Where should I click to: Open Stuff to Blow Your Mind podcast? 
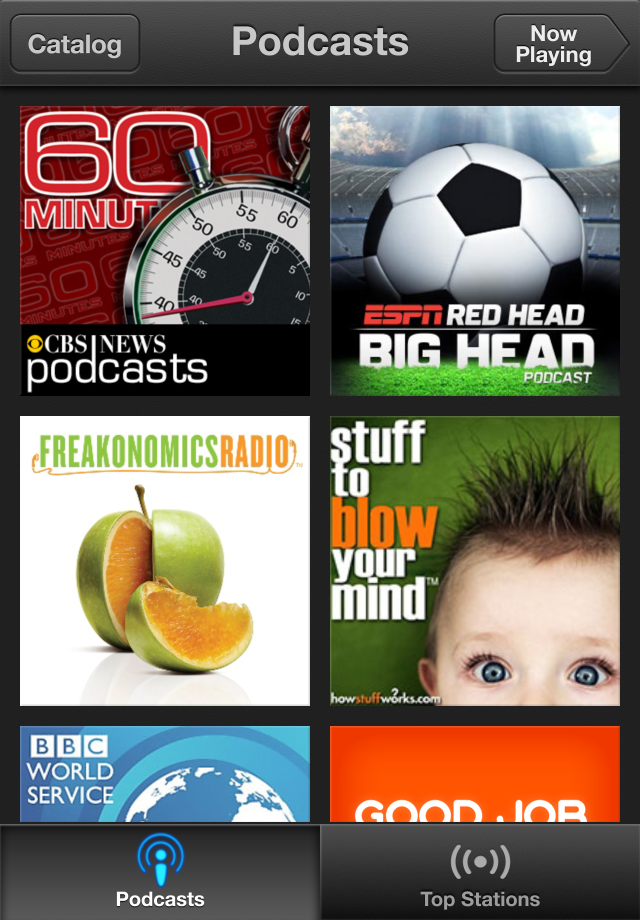click(x=475, y=561)
